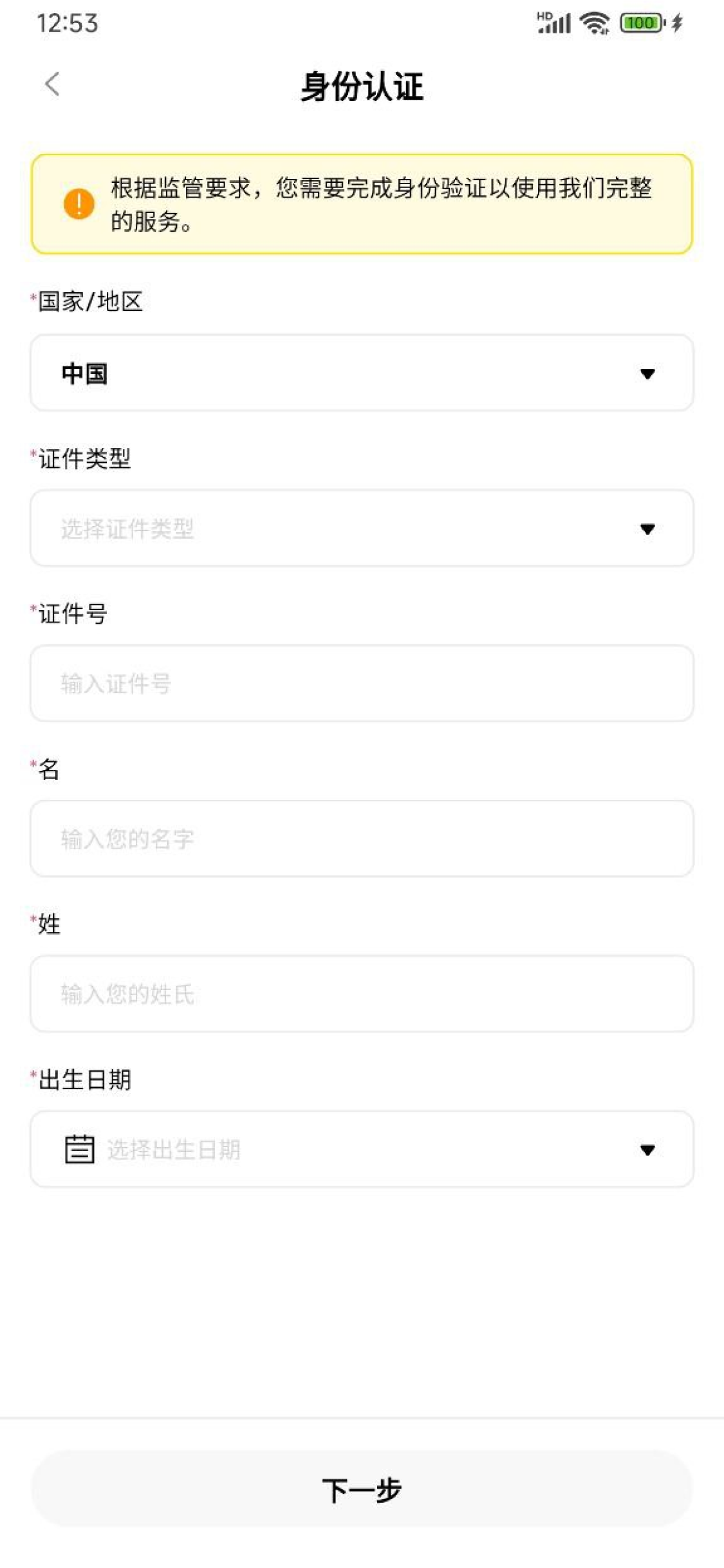Open the 选择出生日期 date picker
Viewport: 724px width, 1568px height.
(x=362, y=1148)
